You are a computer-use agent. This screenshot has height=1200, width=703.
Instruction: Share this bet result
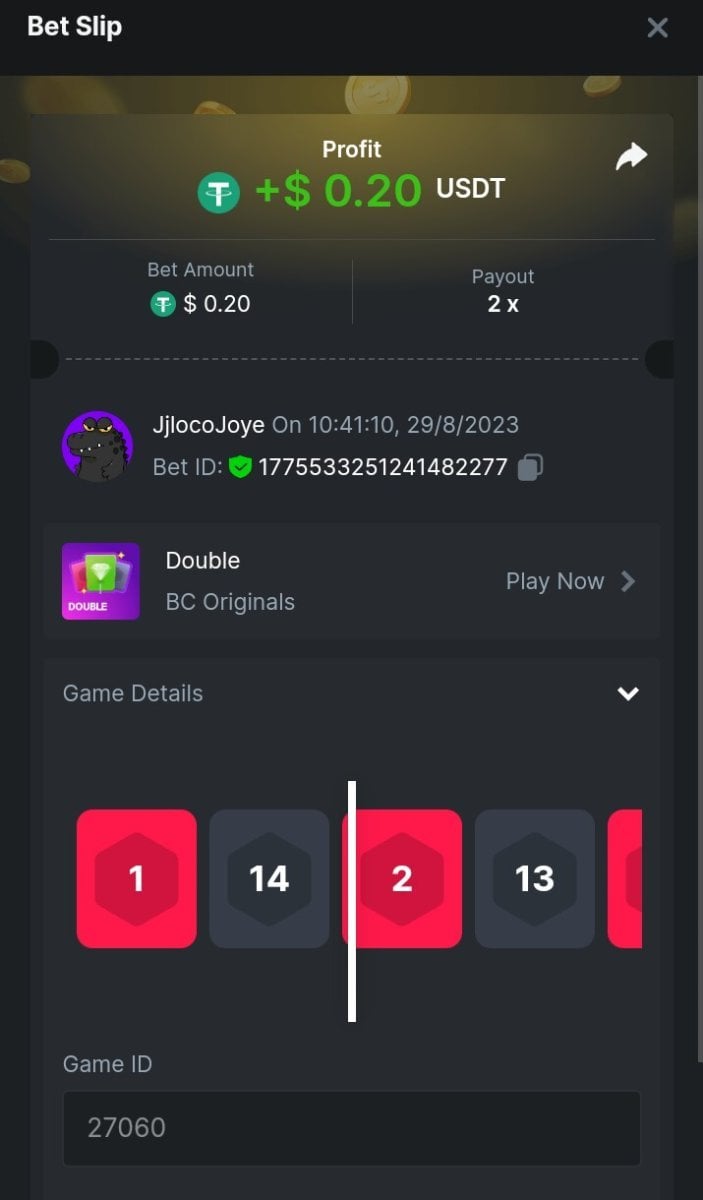tap(631, 157)
